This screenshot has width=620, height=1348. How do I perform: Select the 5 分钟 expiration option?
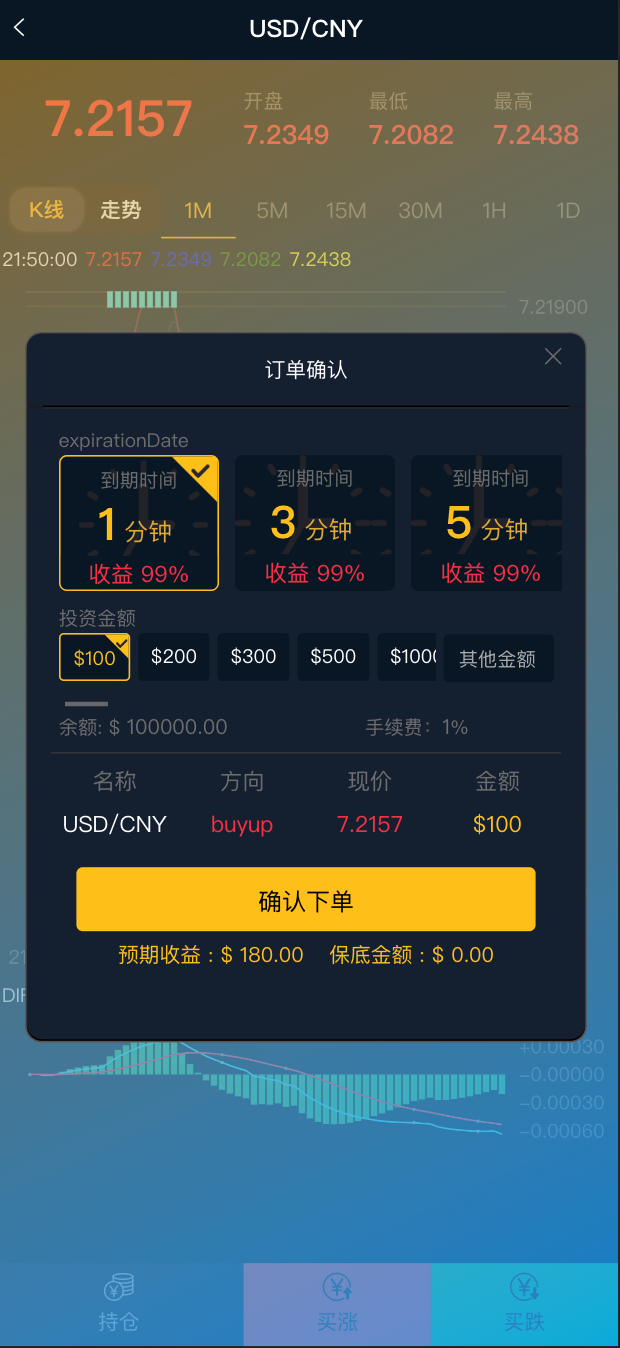[487, 523]
